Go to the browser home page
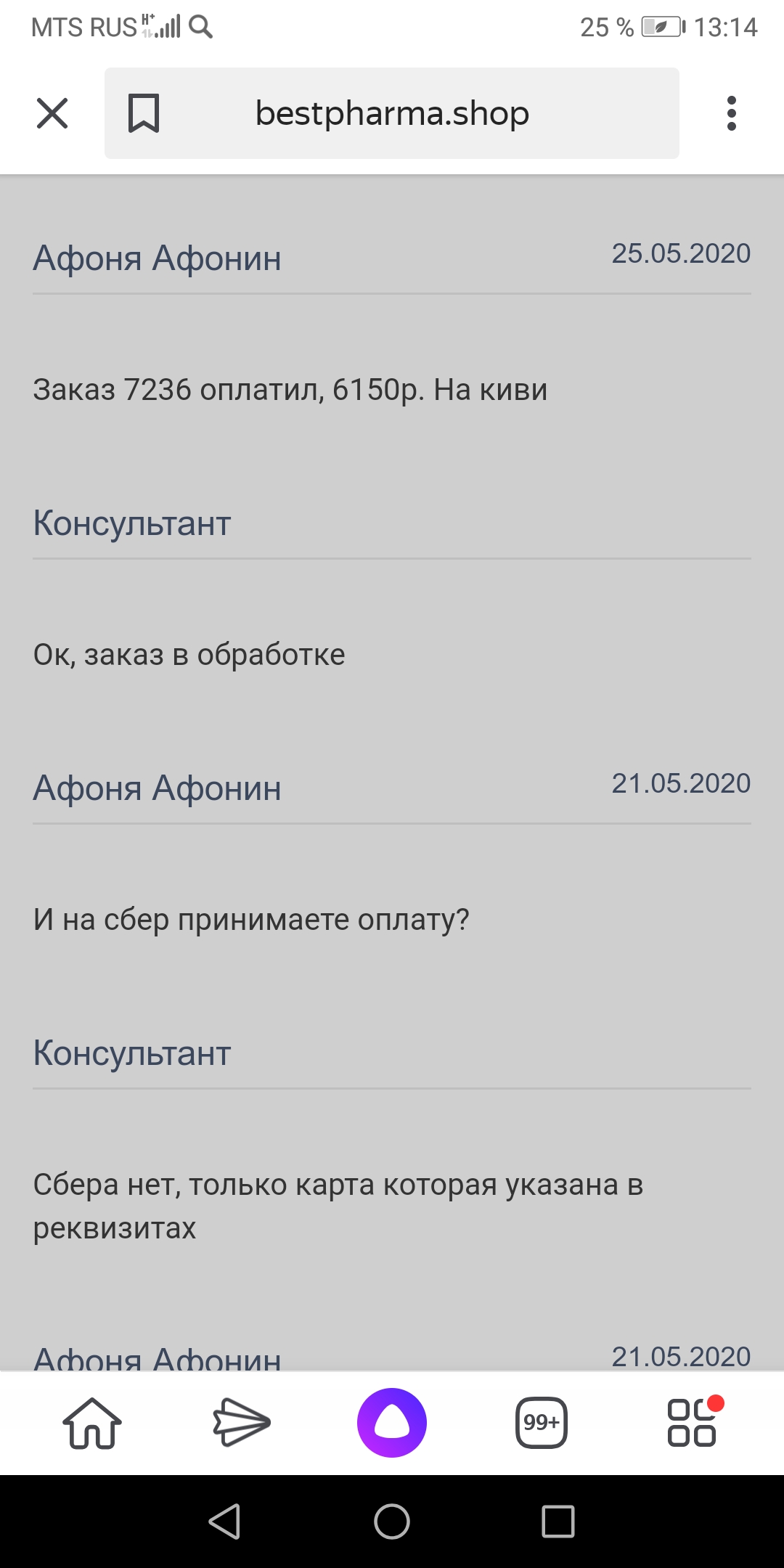Screen dimensions: 784x1568 pos(92,1423)
